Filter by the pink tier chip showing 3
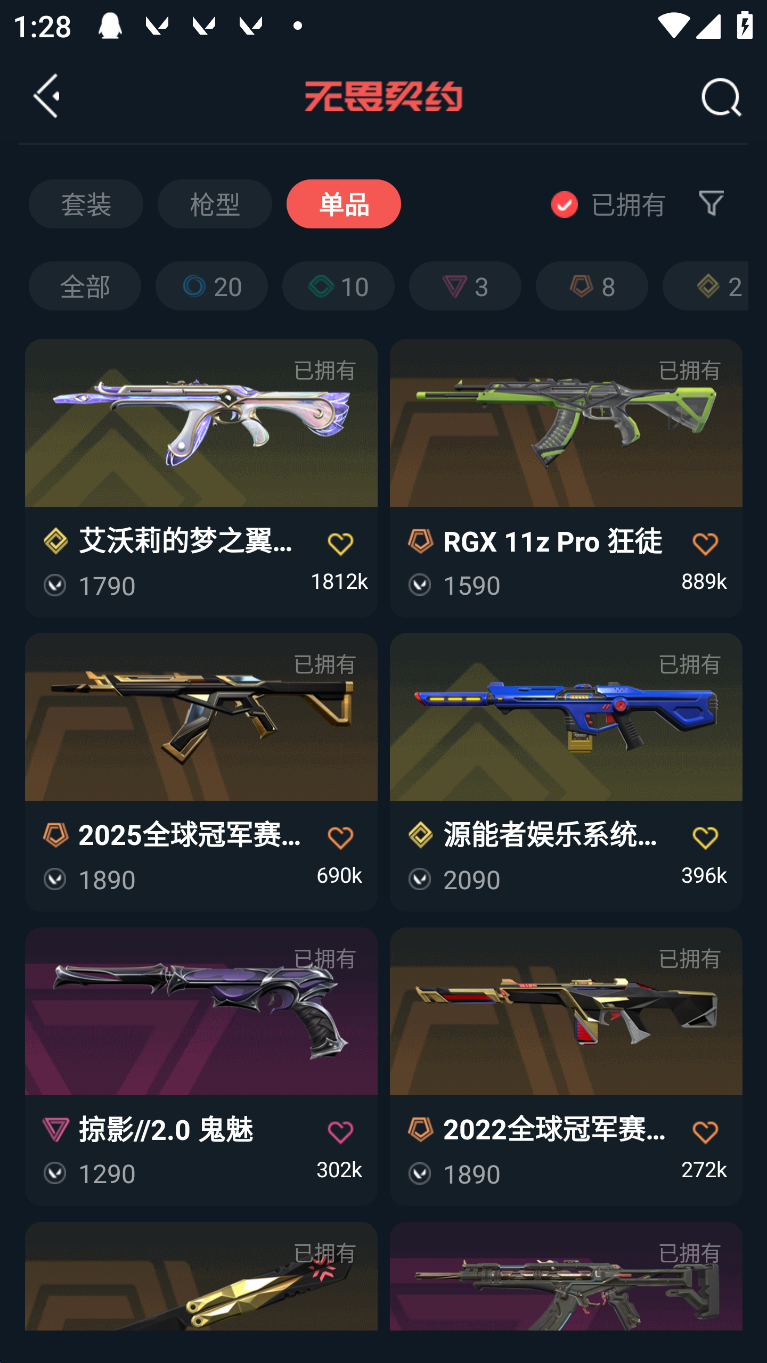This screenshot has width=767, height=1363. (x=465, y=286)
